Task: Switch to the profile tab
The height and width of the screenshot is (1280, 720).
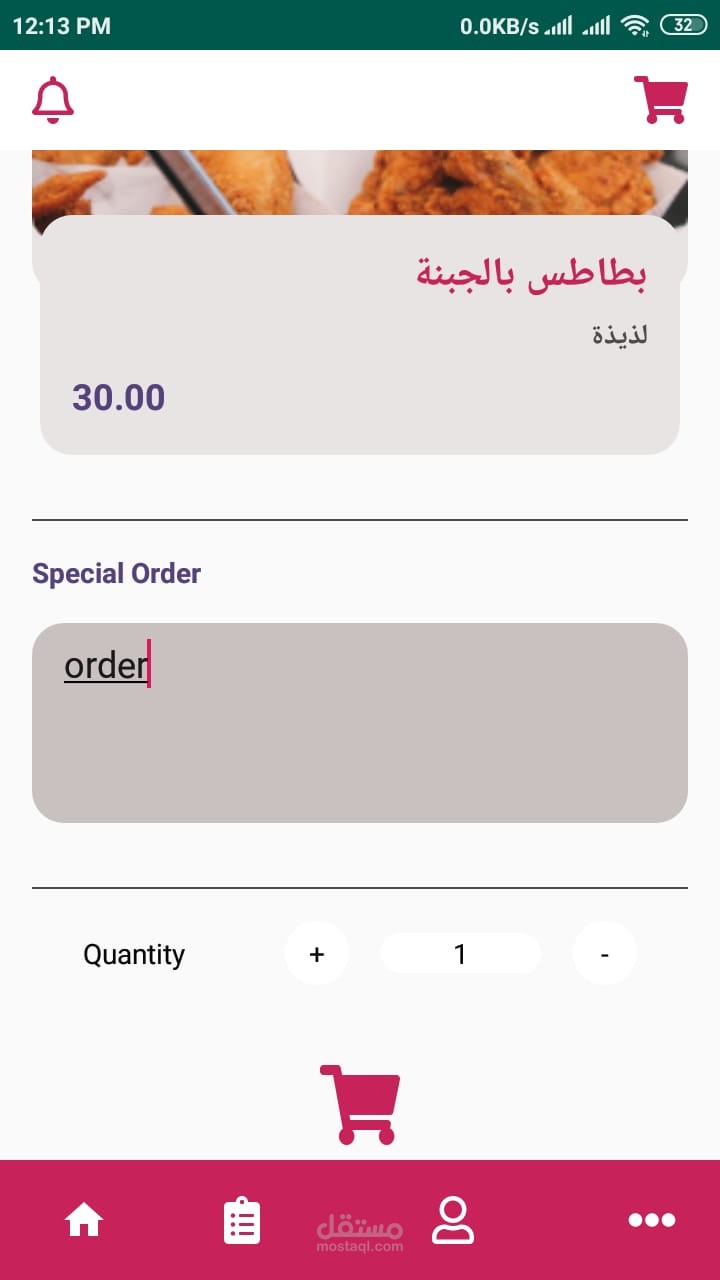Action: point(452,1220)
